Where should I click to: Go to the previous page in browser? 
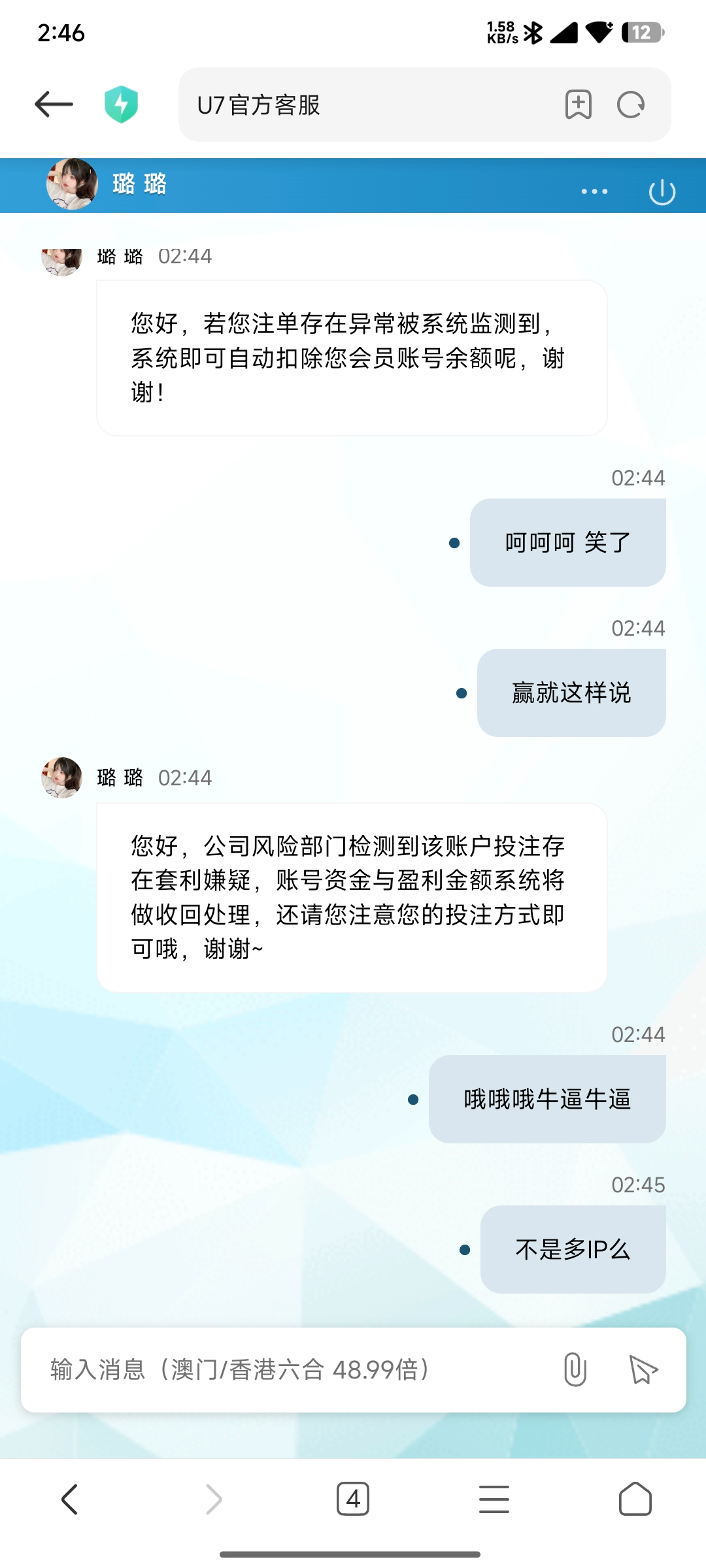[70, 1499]
